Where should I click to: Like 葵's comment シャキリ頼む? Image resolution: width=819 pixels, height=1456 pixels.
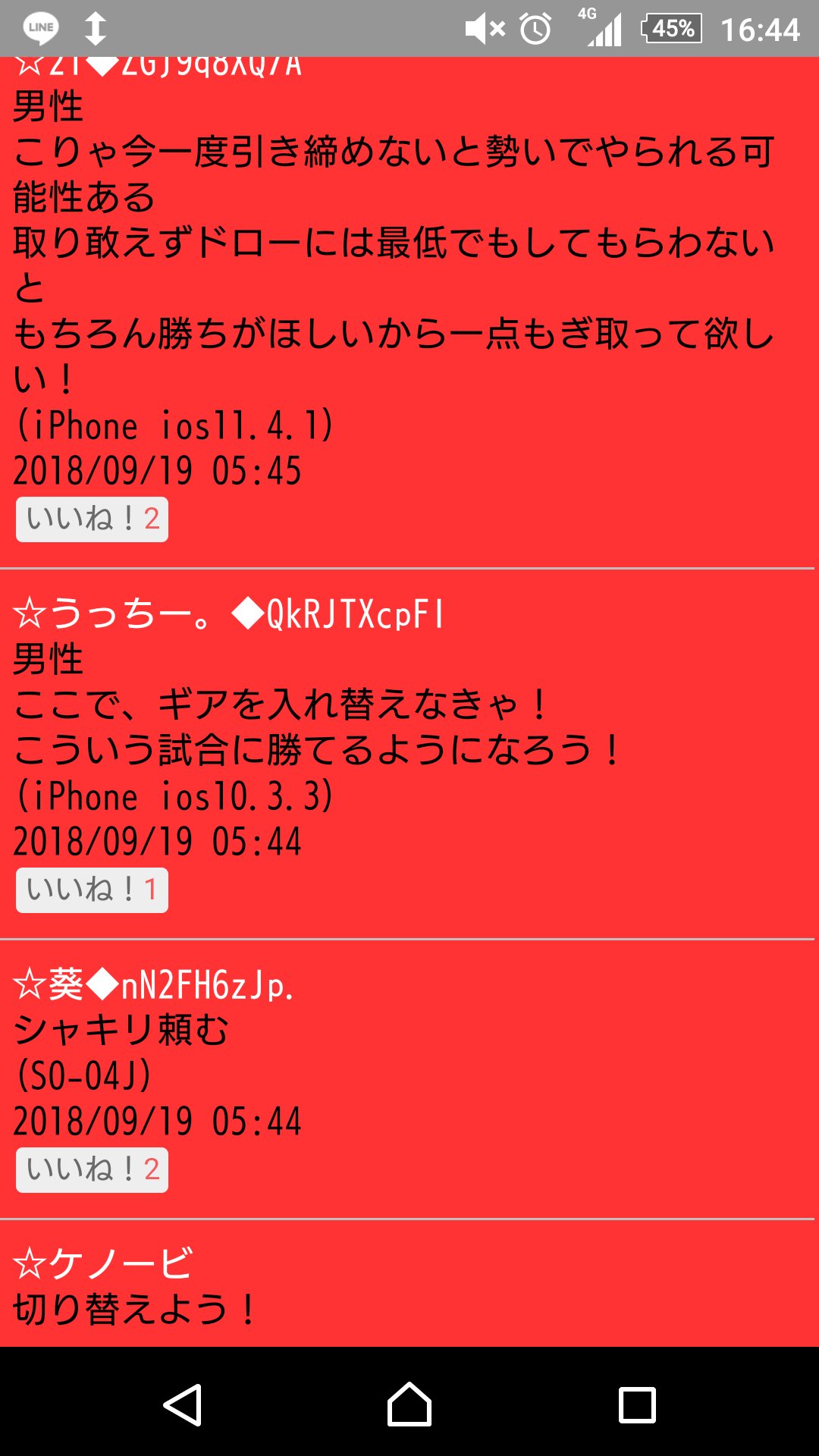pos(92,1170)
